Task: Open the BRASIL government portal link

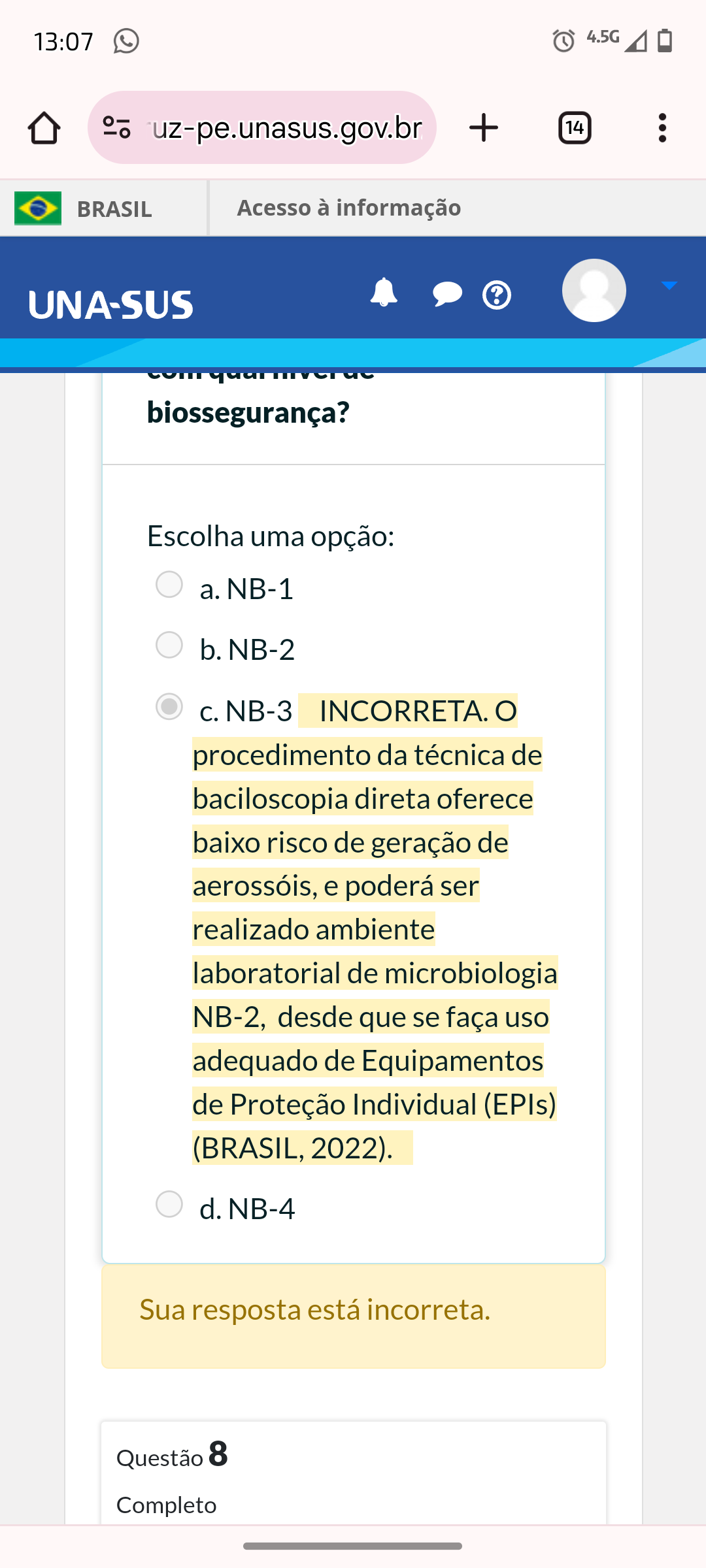Action: pyautogui.click(x=83, y=208)
